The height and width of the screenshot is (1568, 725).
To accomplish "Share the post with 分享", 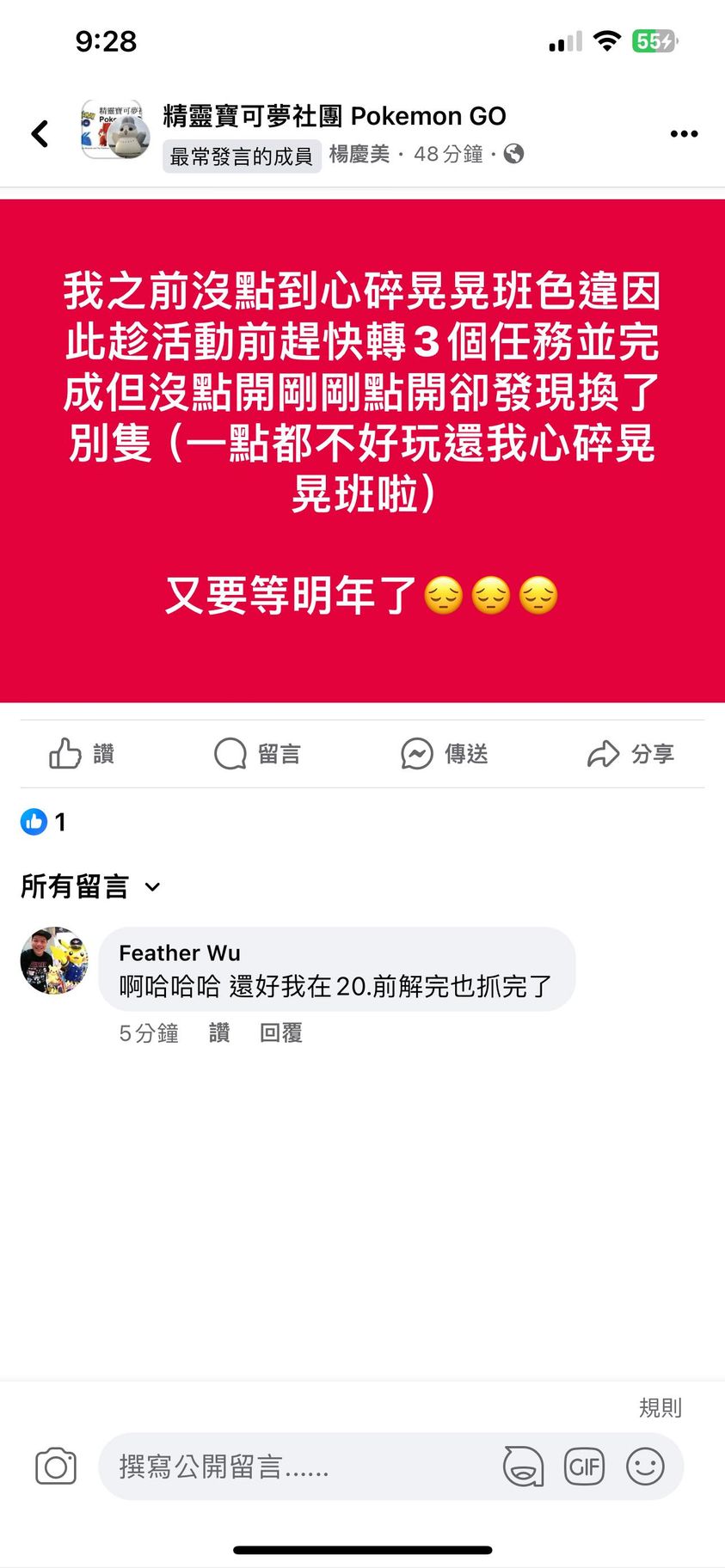I will [x=630, y=754].
